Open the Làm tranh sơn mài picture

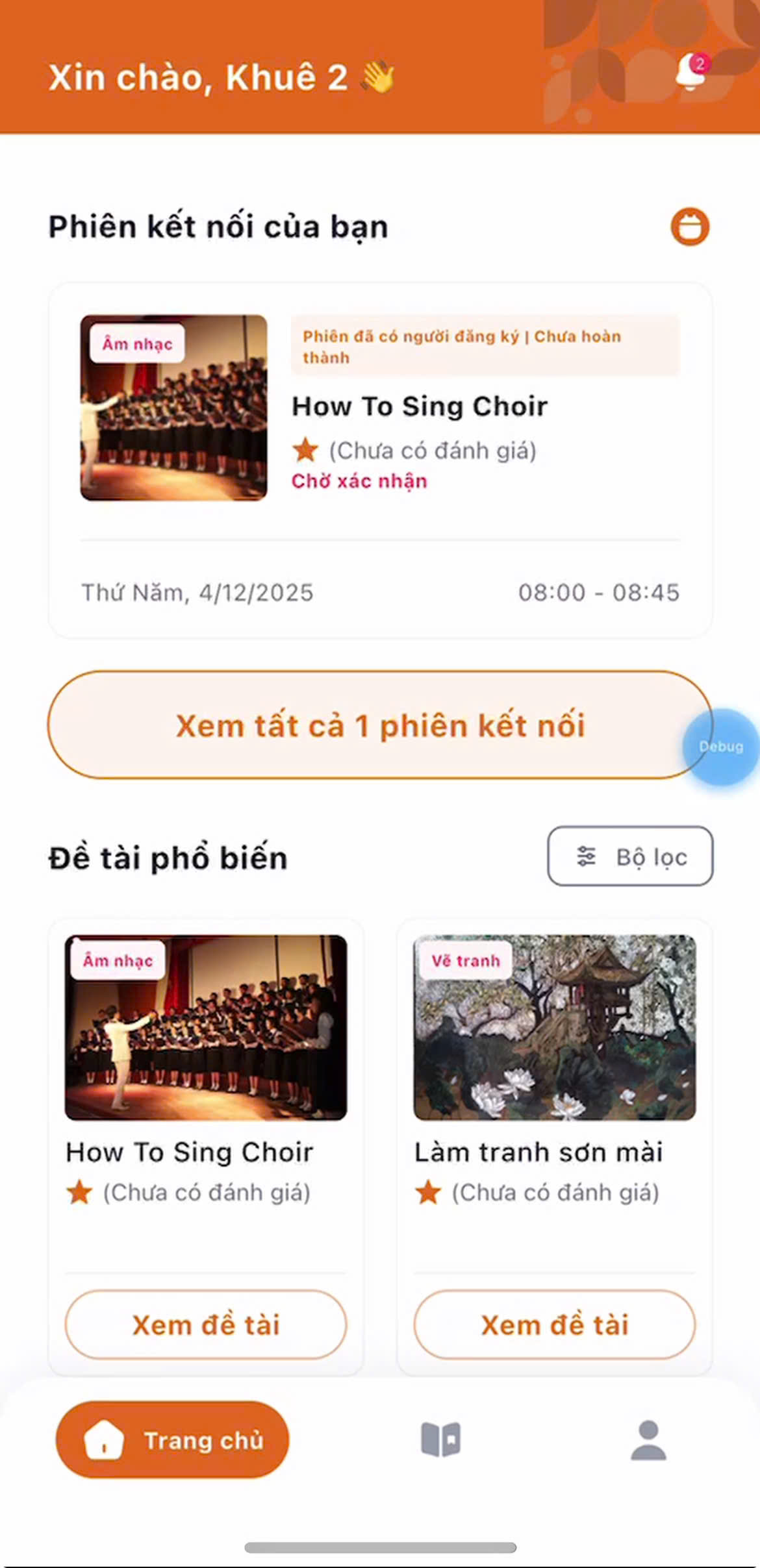click(555, 1027)
